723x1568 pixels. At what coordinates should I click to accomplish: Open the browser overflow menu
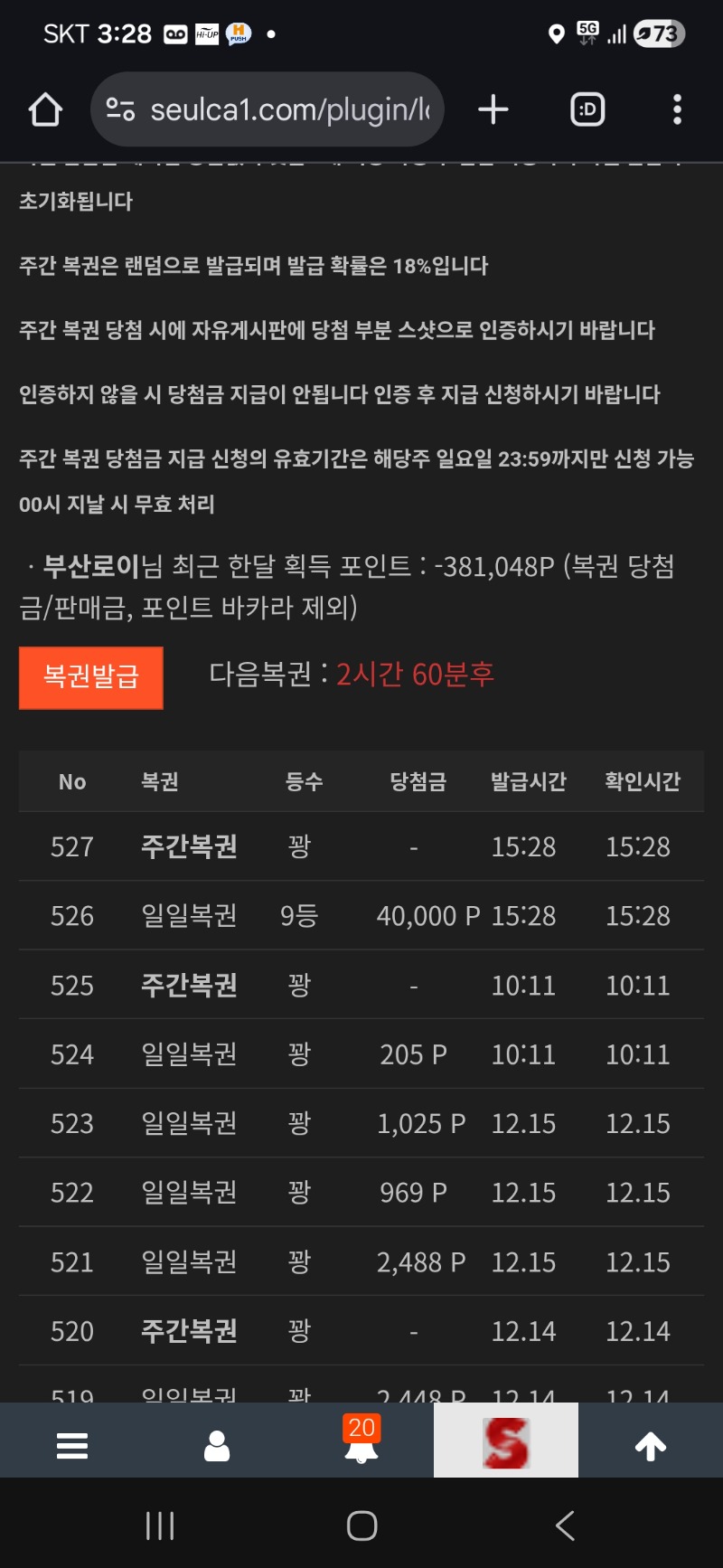tap(677, 110)
